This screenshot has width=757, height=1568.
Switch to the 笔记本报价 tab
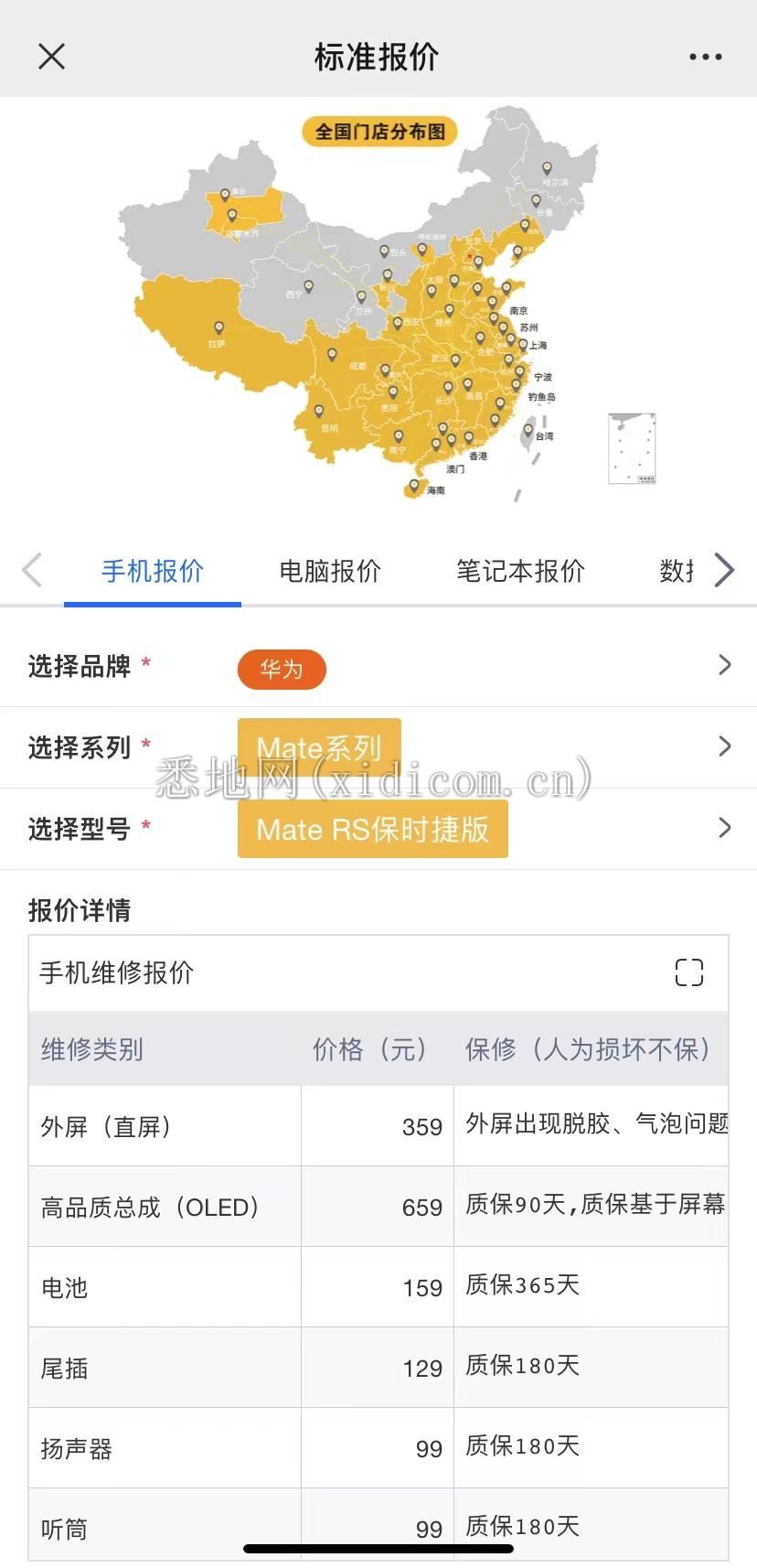tap(519, 570)
